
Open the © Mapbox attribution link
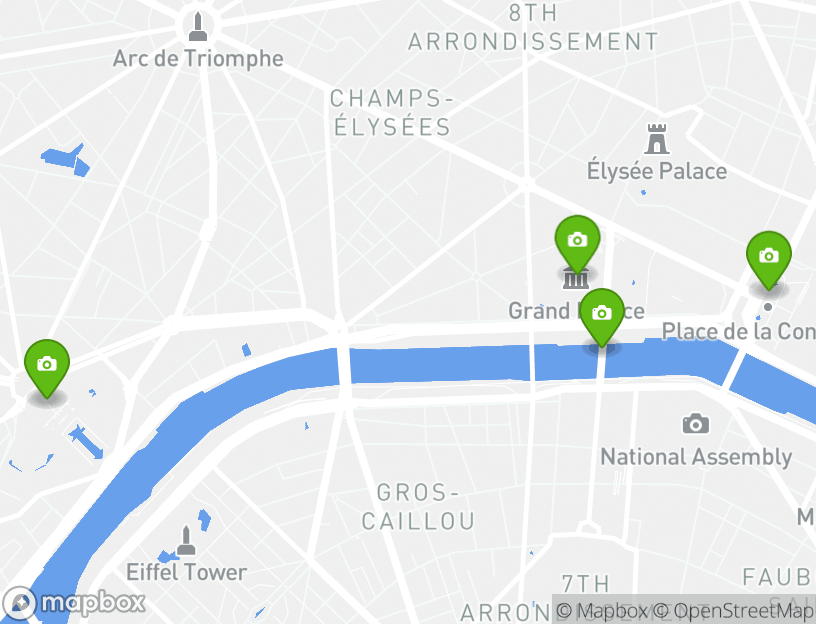[602, 611]
